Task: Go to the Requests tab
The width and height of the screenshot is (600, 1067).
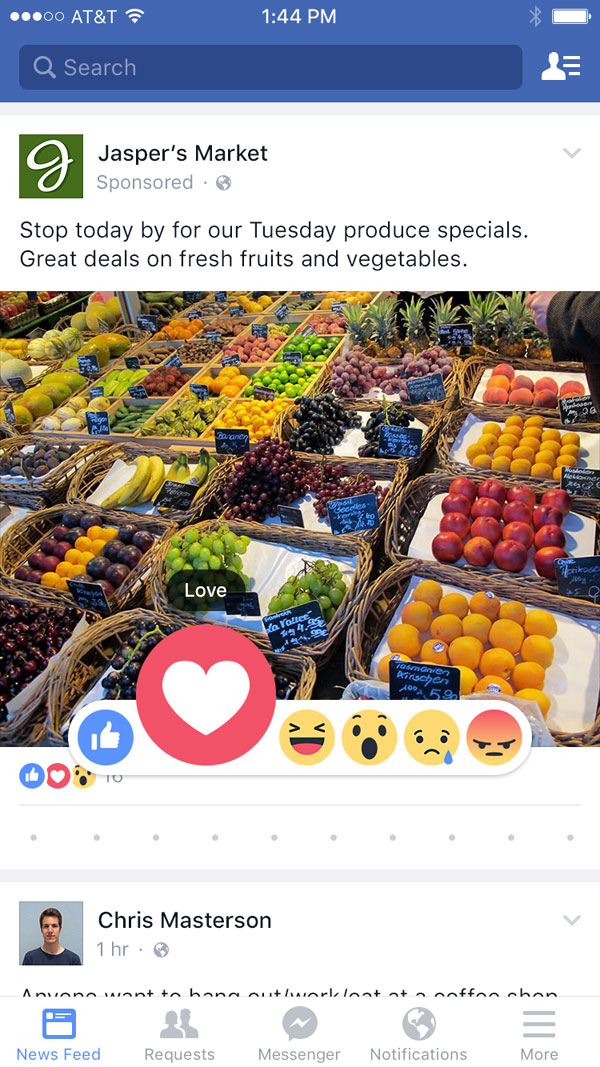Action: coord(179,1035)
